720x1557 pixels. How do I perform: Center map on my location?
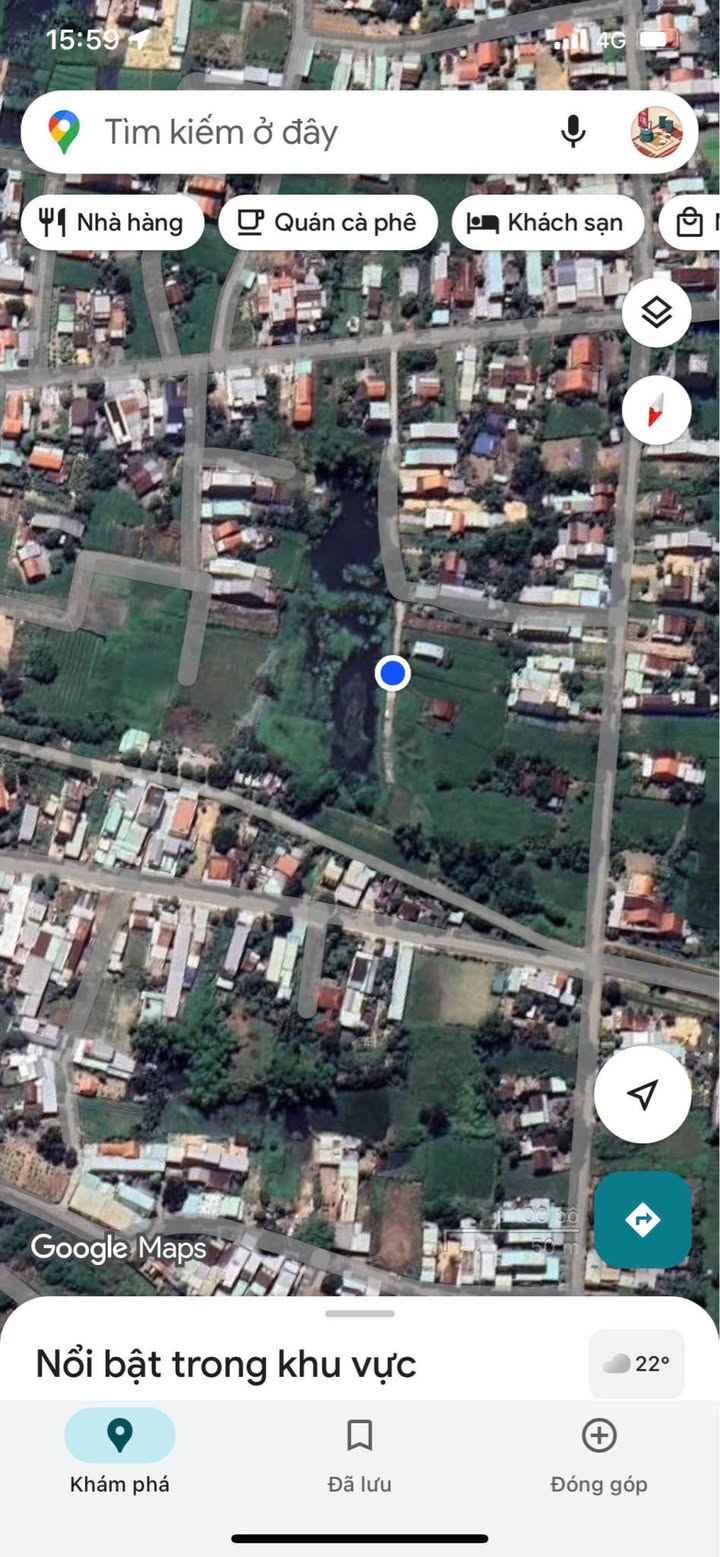click(642, 1094)
